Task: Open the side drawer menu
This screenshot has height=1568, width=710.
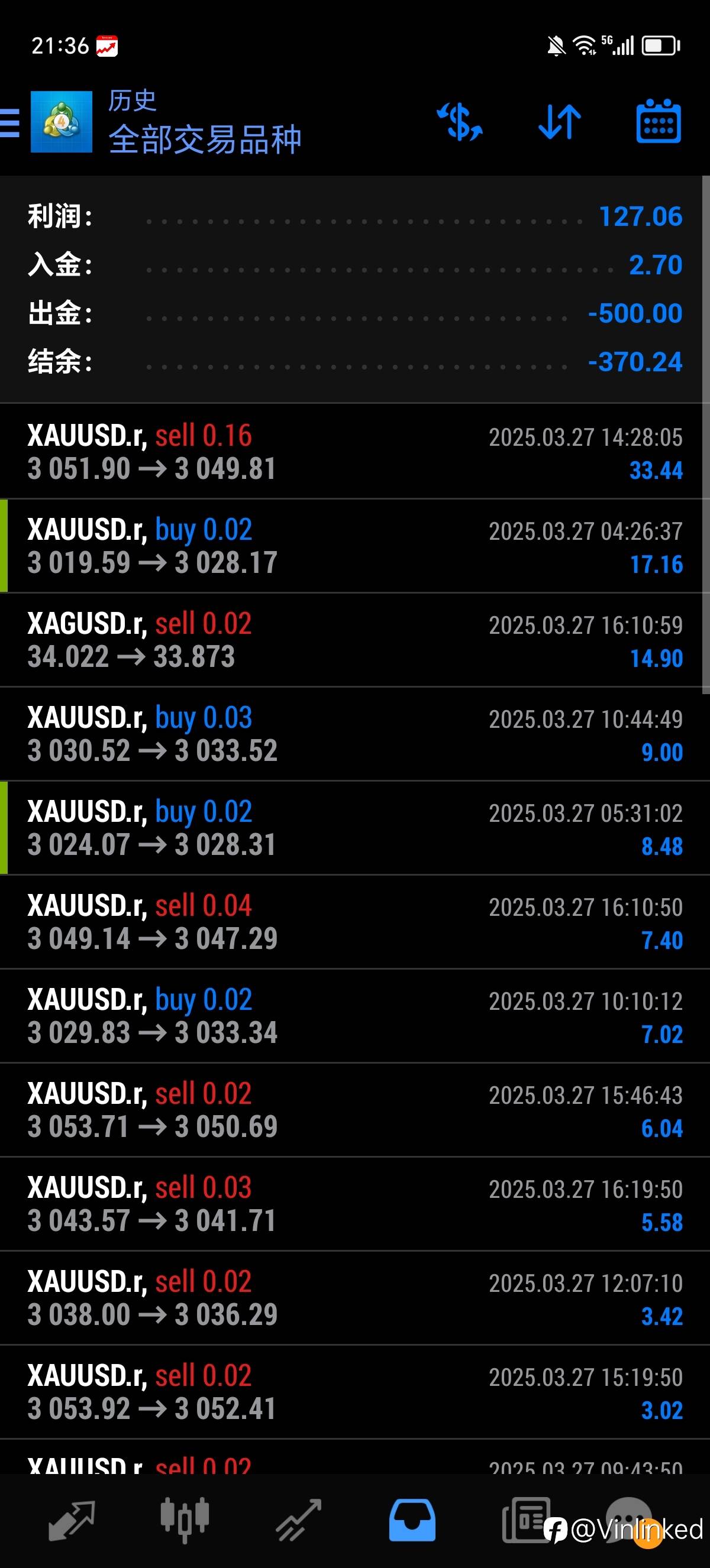Action: point(9,122)
